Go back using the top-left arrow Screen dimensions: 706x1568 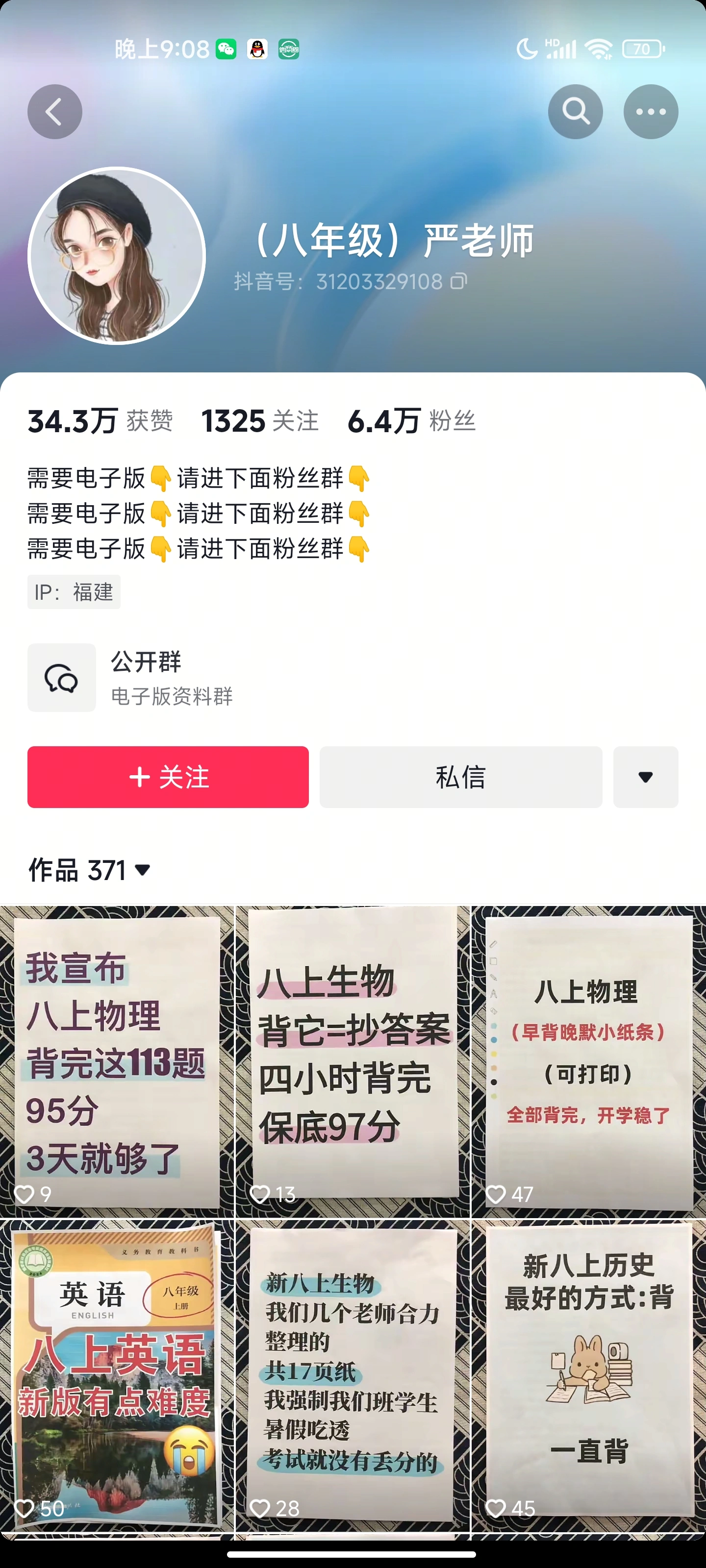coord(55,112)
